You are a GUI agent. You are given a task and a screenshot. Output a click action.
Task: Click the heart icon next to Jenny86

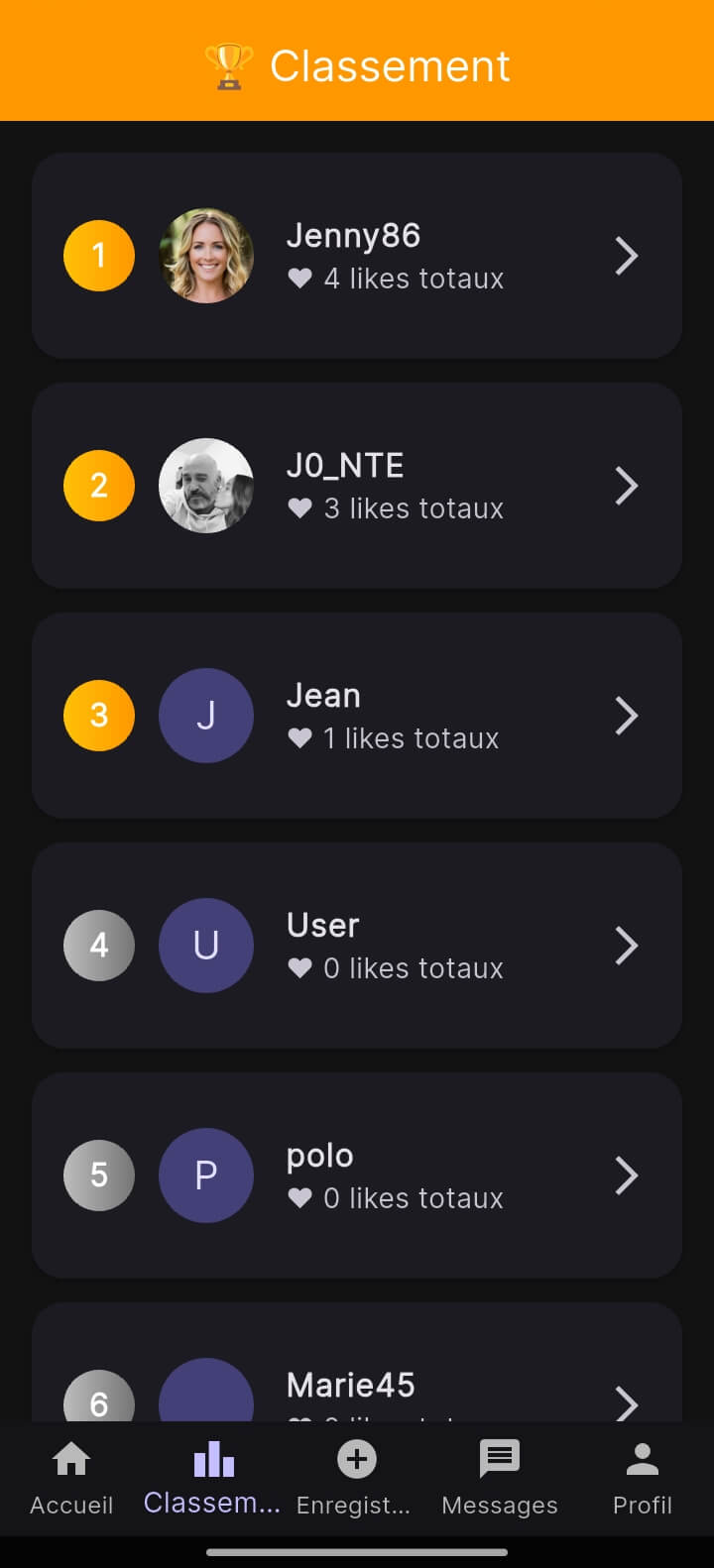300,280
